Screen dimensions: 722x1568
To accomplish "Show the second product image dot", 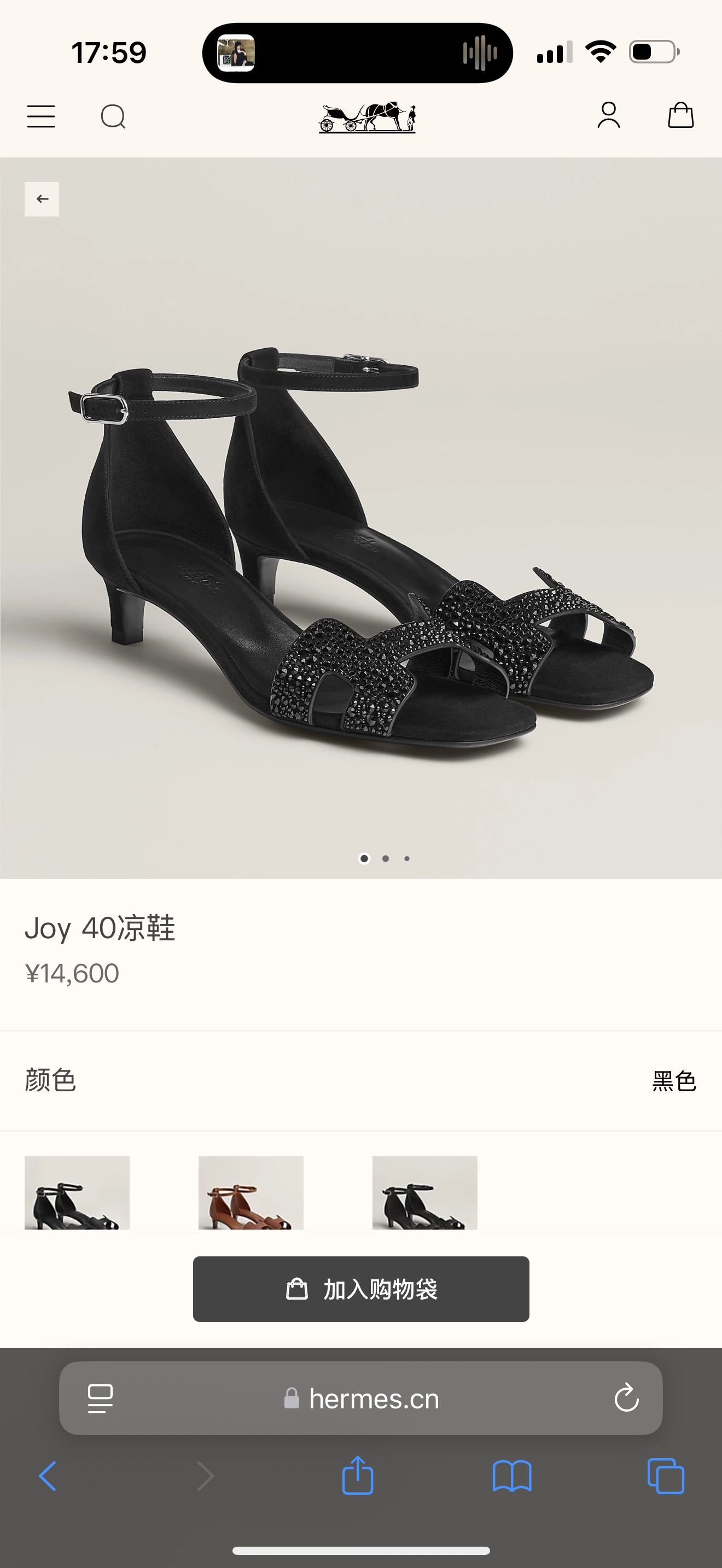I will pos(386,858).
